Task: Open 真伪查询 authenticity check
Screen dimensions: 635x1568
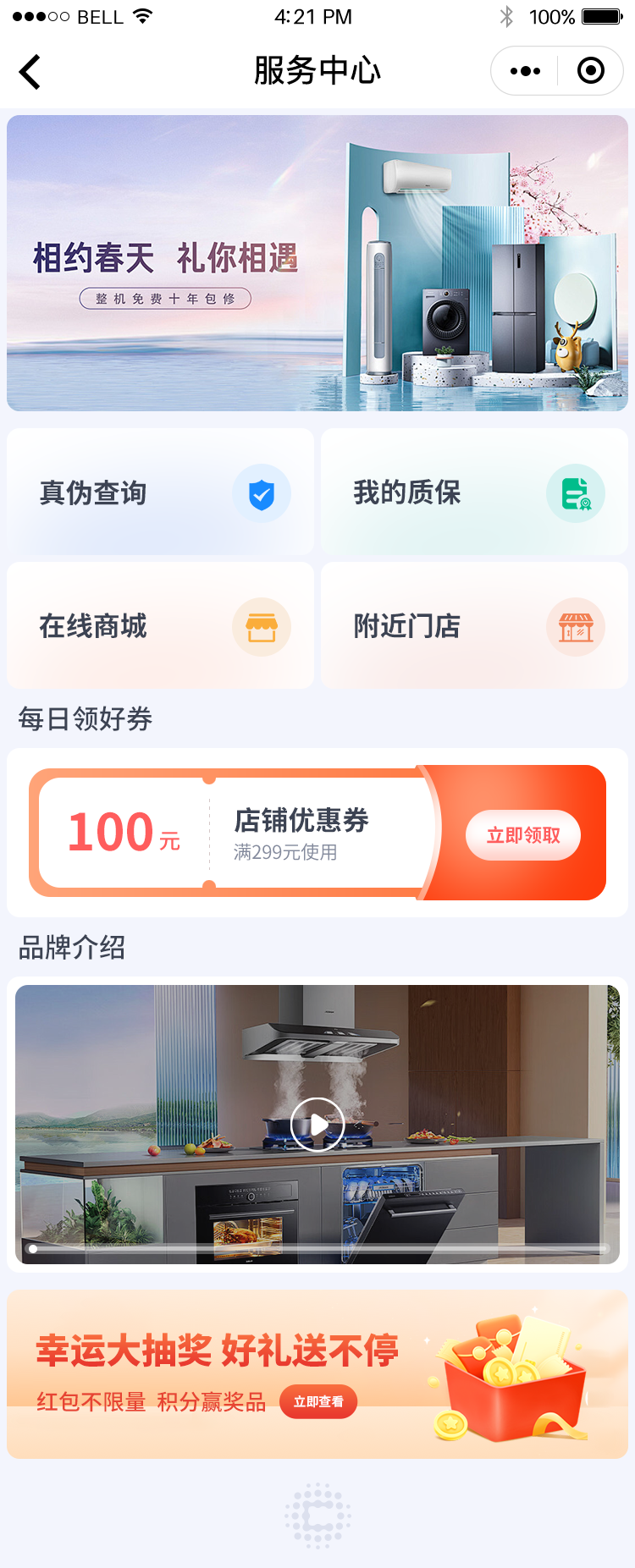Action: coord(160,492)
